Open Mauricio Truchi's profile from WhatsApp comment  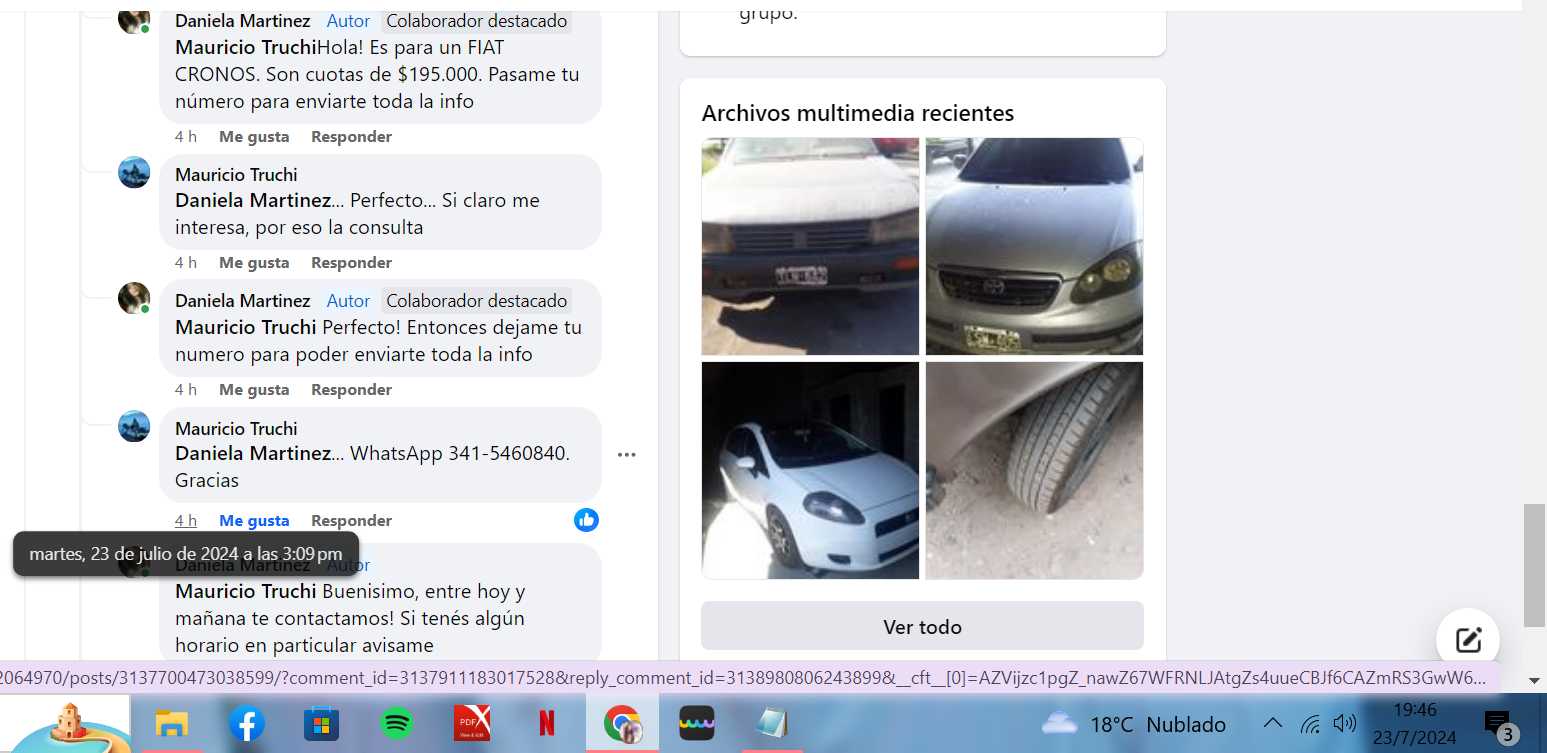point(236,428)
